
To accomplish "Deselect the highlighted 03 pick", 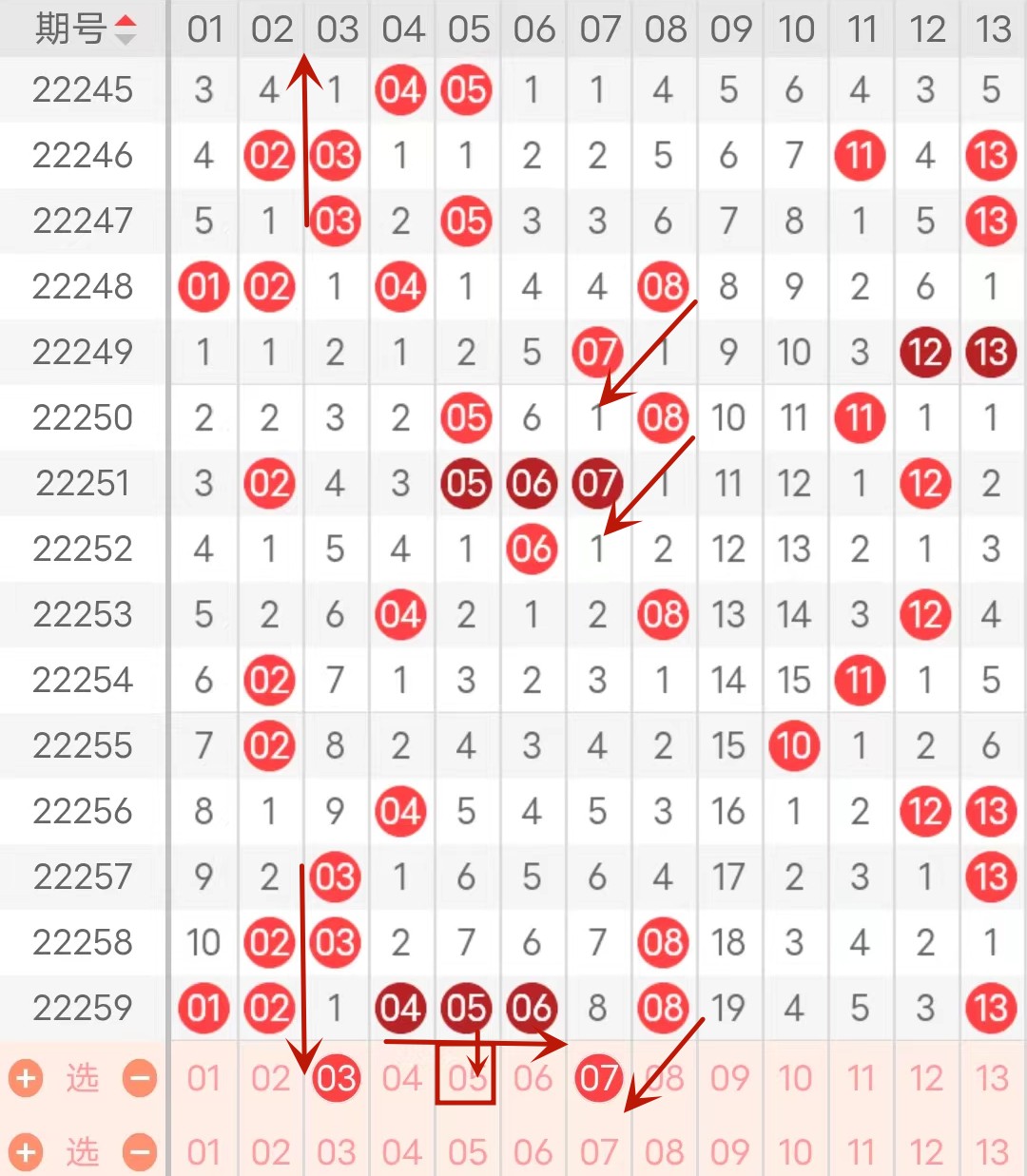I will click(336, 1079).
